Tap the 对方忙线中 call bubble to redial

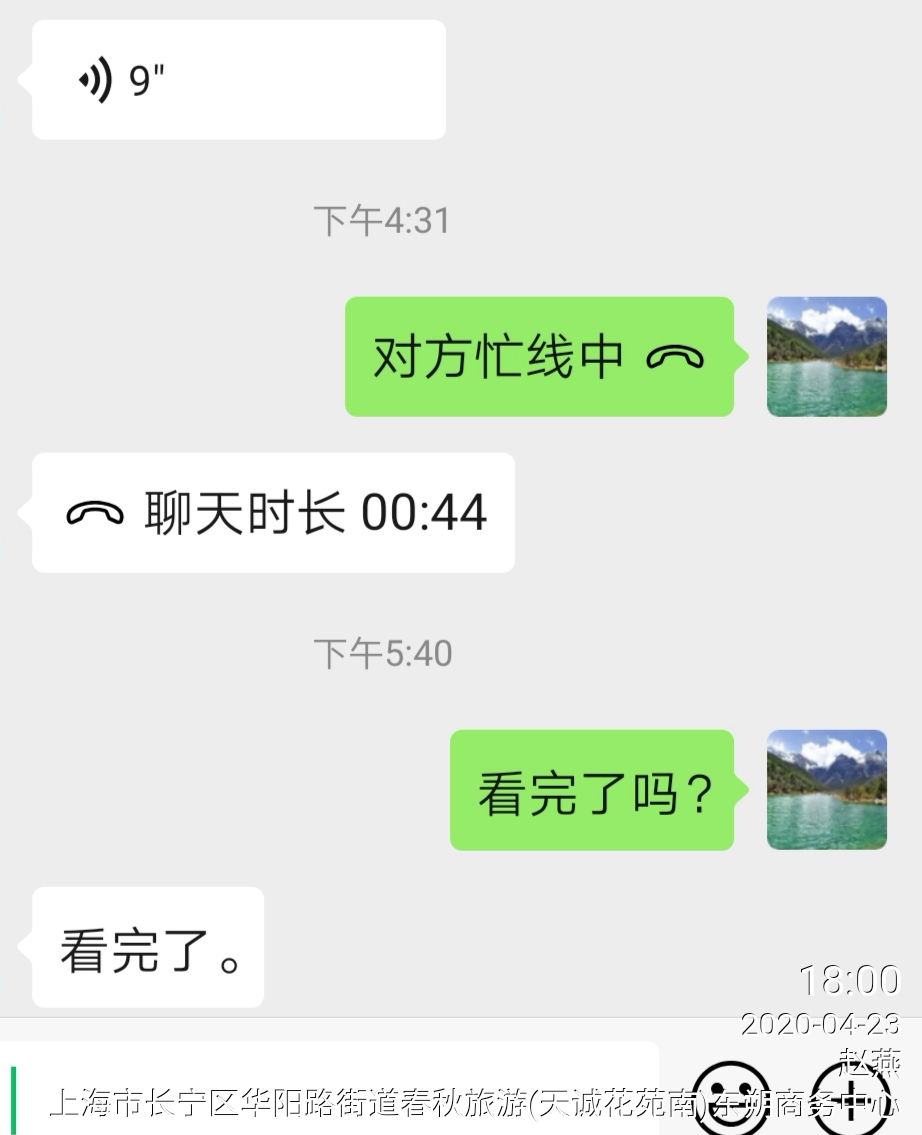point(539,357)
